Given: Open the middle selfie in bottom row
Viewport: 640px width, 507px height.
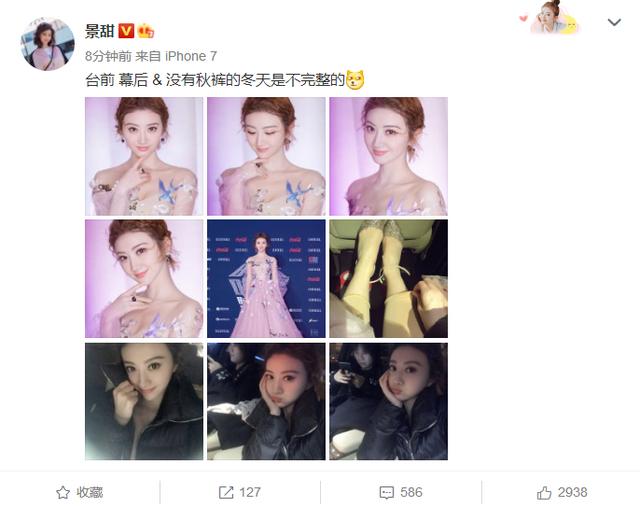Looking at the screenshot, I should (x=266, y=401).
